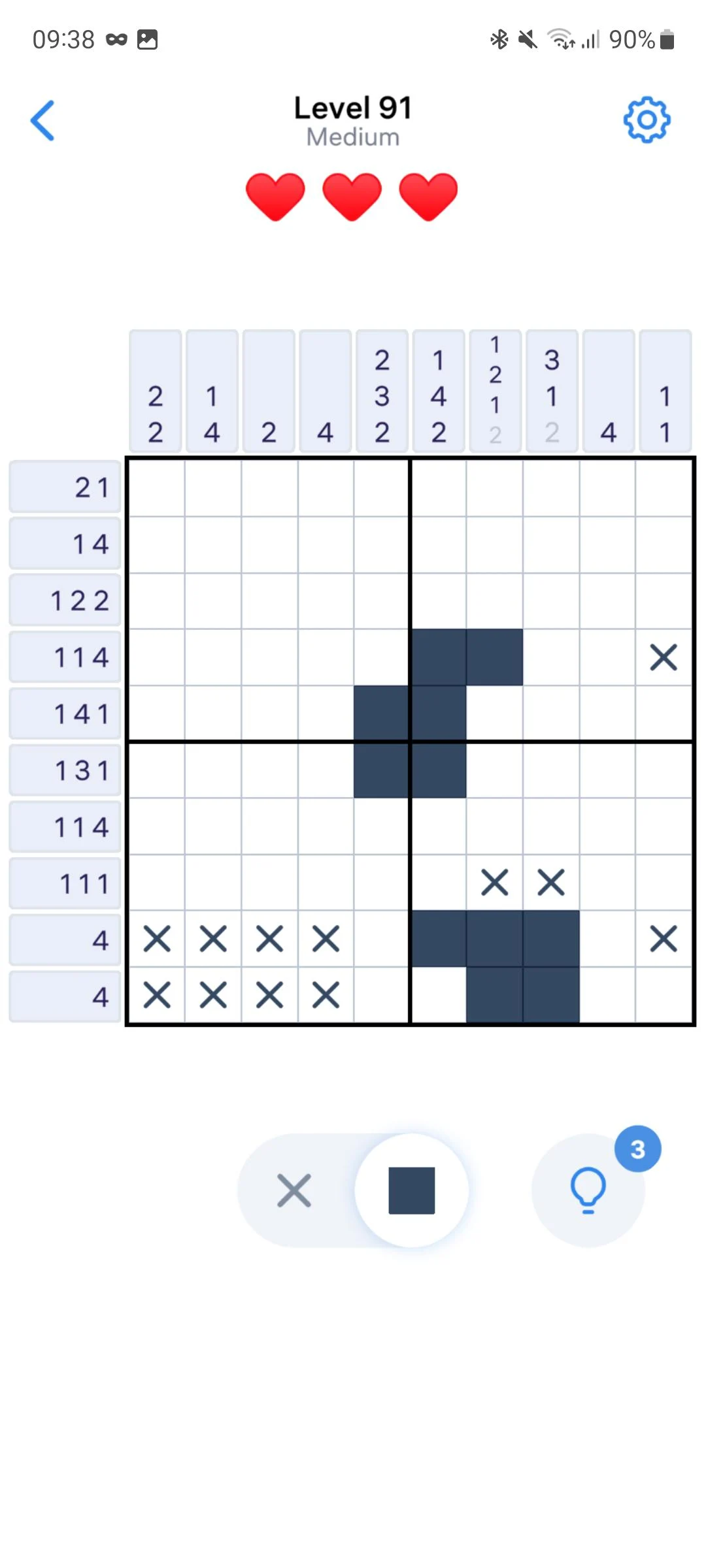This screenshot has height=1568, width=706.
Task: Tap the battery indicator in status bar
Action: point(668,39)
